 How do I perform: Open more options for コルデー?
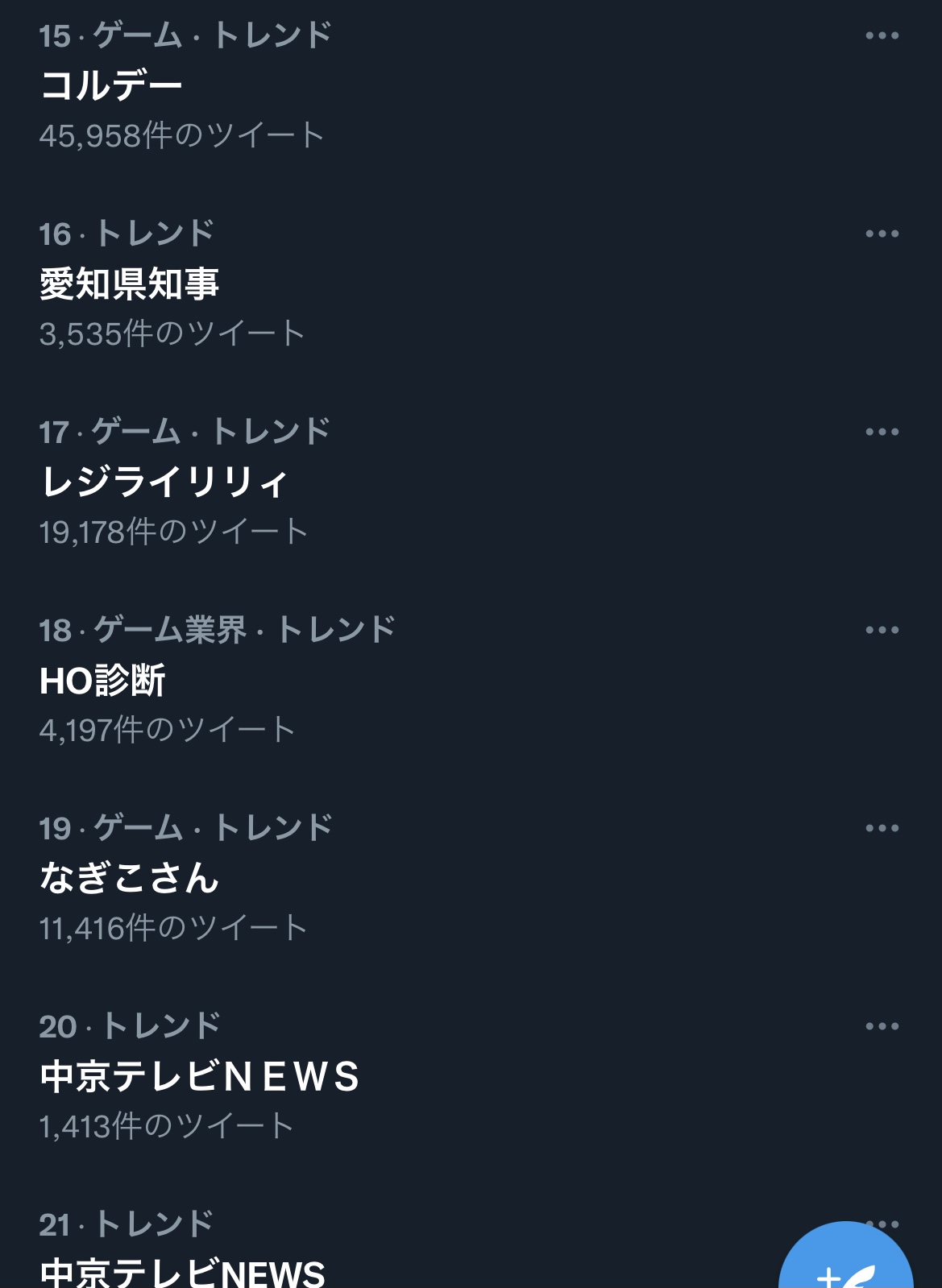coord(882,35)
